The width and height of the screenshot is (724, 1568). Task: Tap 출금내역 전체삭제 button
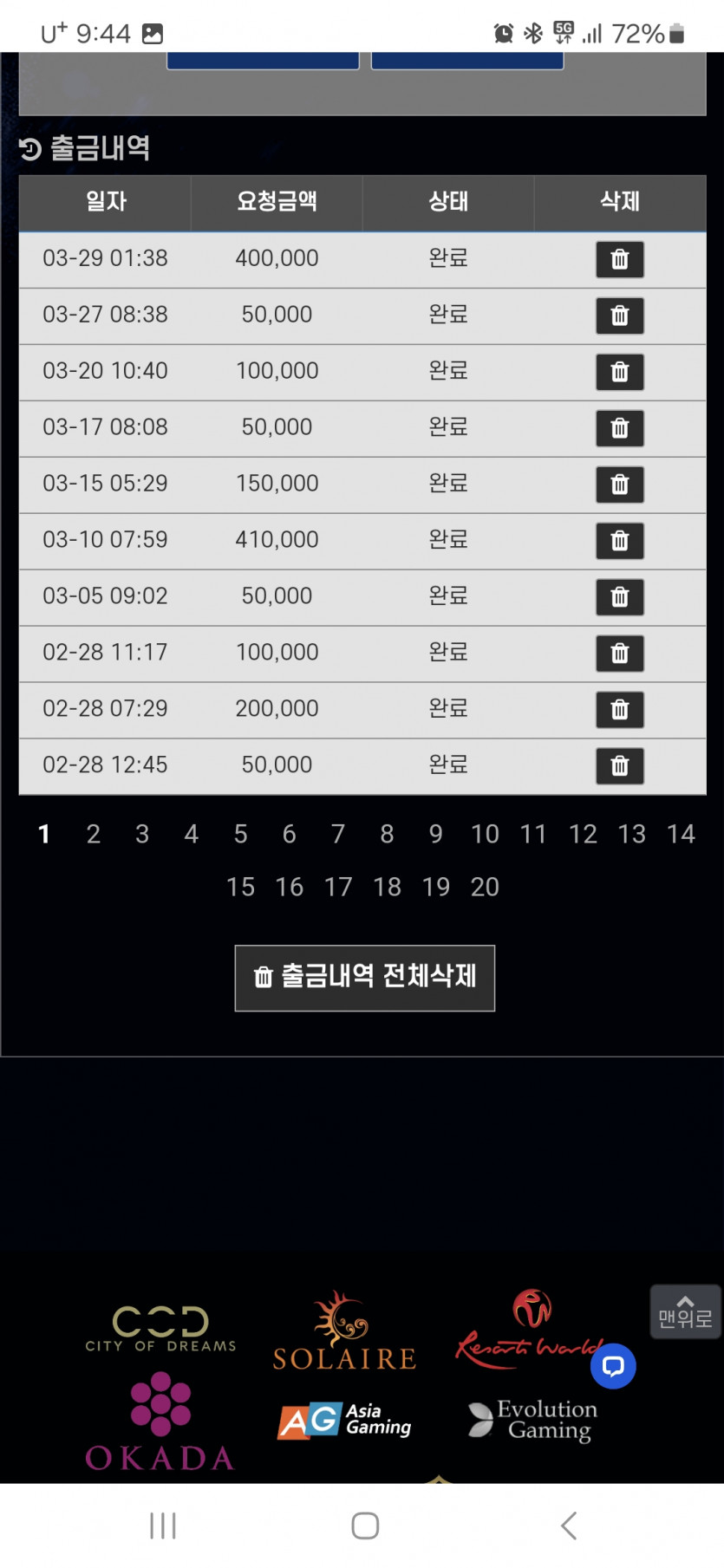(364, 978)
